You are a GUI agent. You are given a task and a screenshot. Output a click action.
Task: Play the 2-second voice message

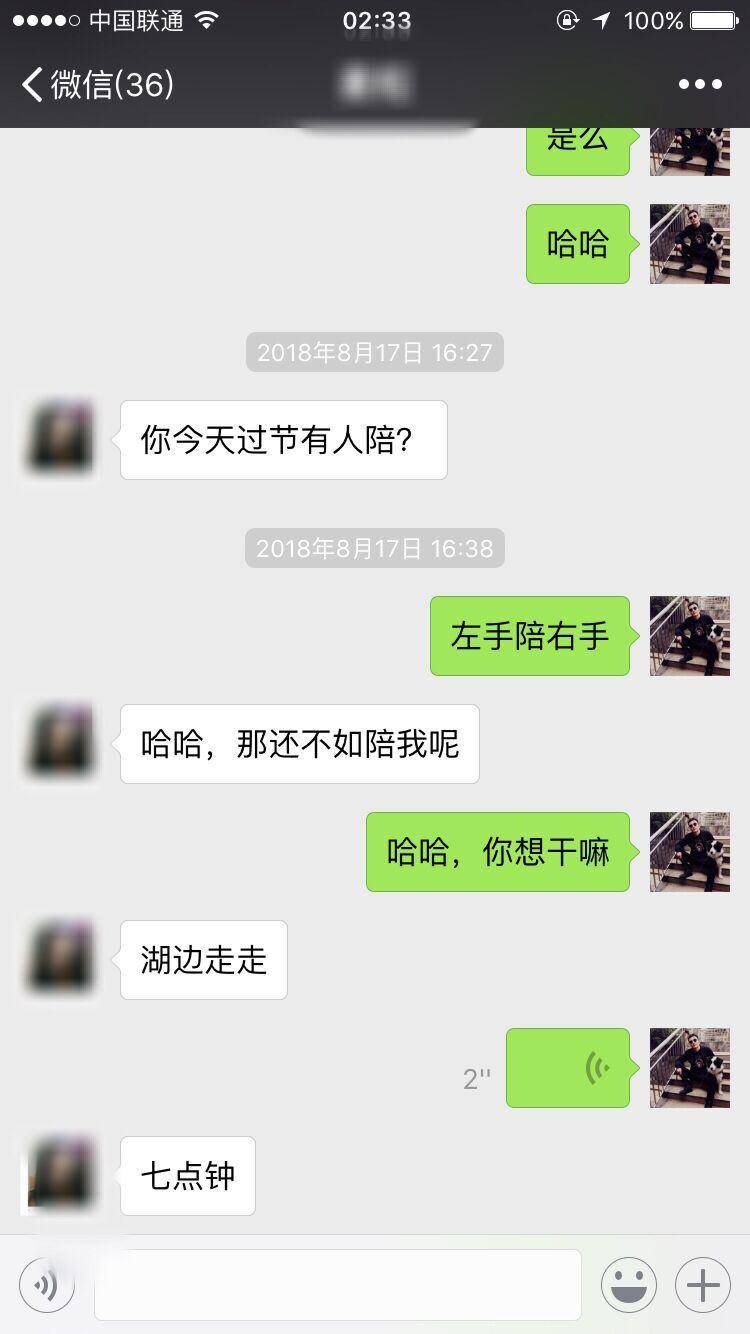point(568,1068)
